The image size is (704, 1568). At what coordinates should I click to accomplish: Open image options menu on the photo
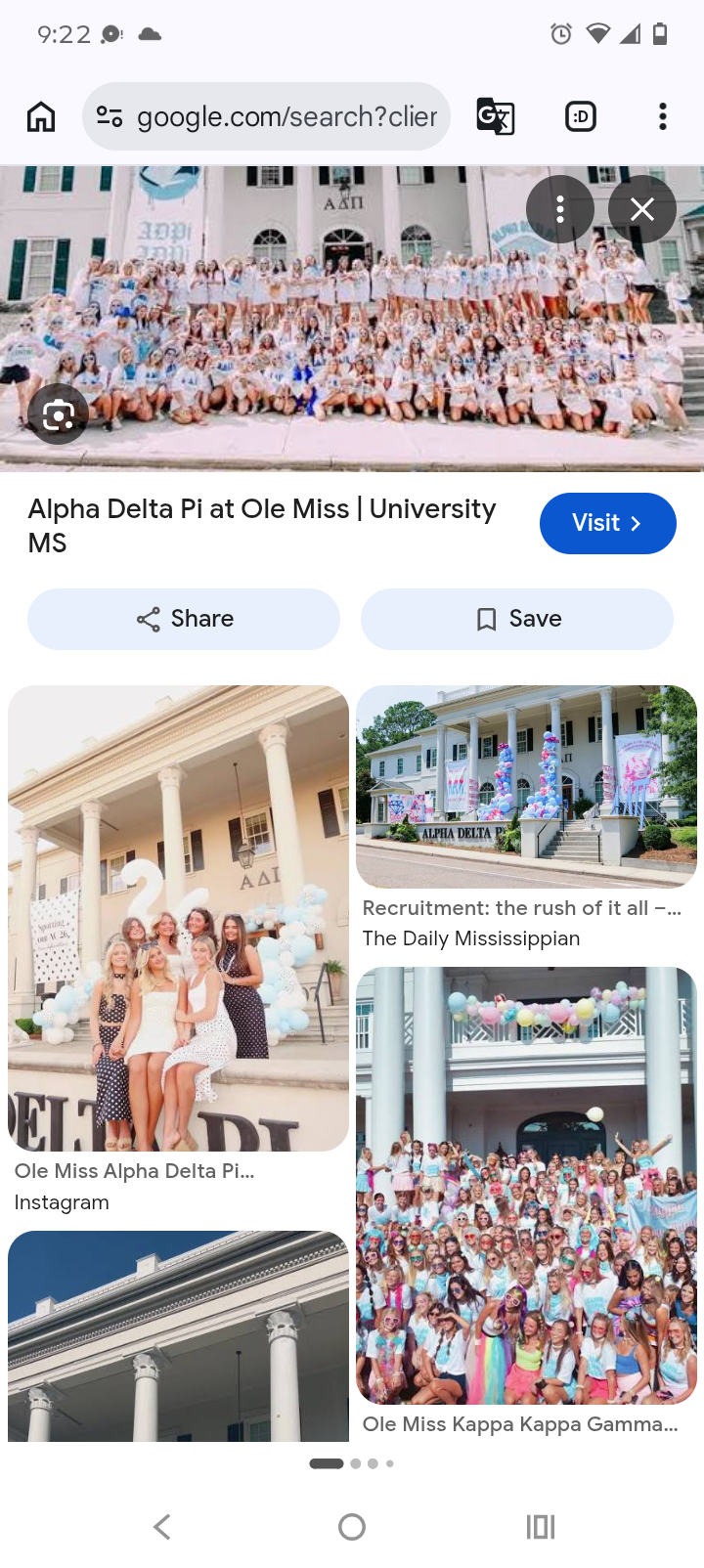(560, 209)
